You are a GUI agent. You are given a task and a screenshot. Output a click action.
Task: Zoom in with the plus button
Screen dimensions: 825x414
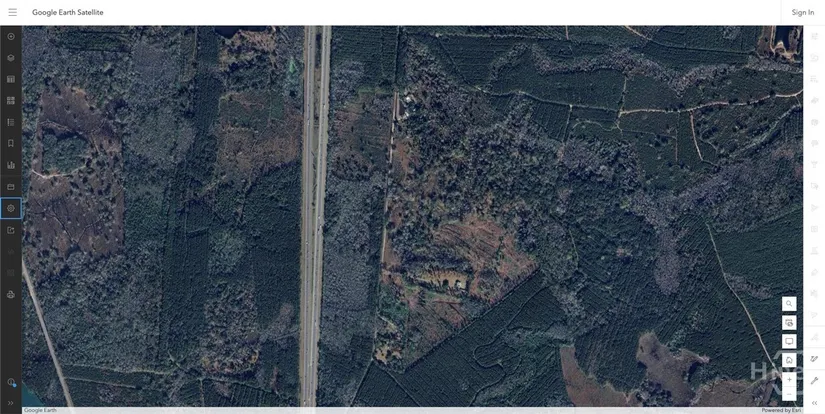tap(789, 379)
